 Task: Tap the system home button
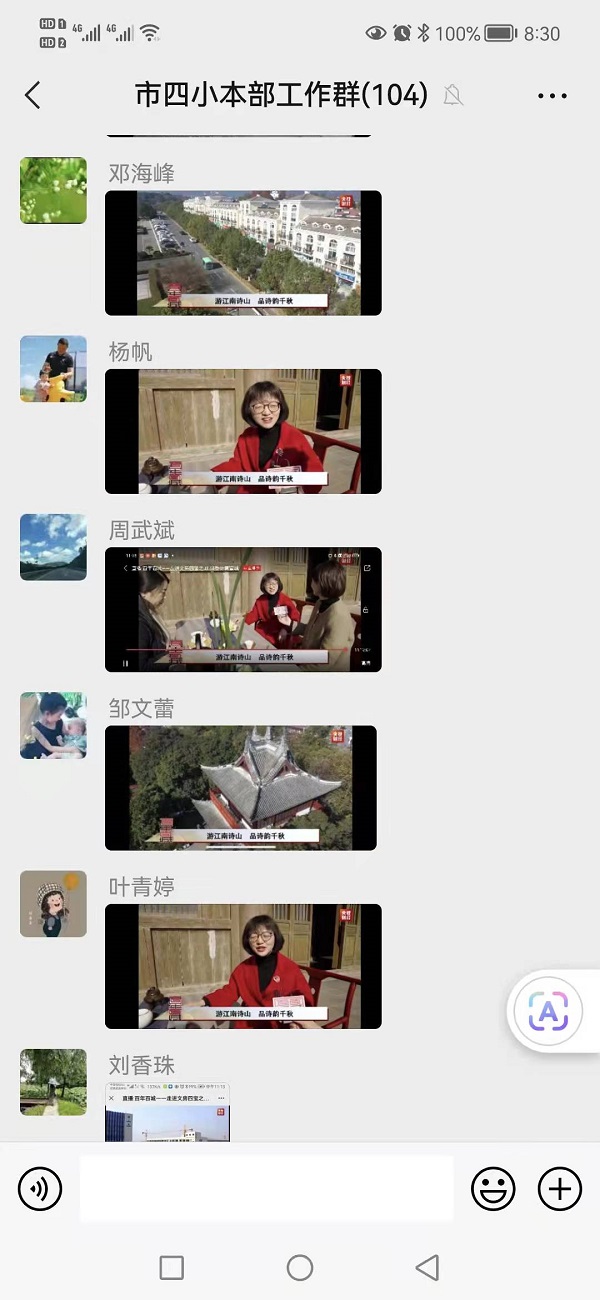tap(300, 1268)
